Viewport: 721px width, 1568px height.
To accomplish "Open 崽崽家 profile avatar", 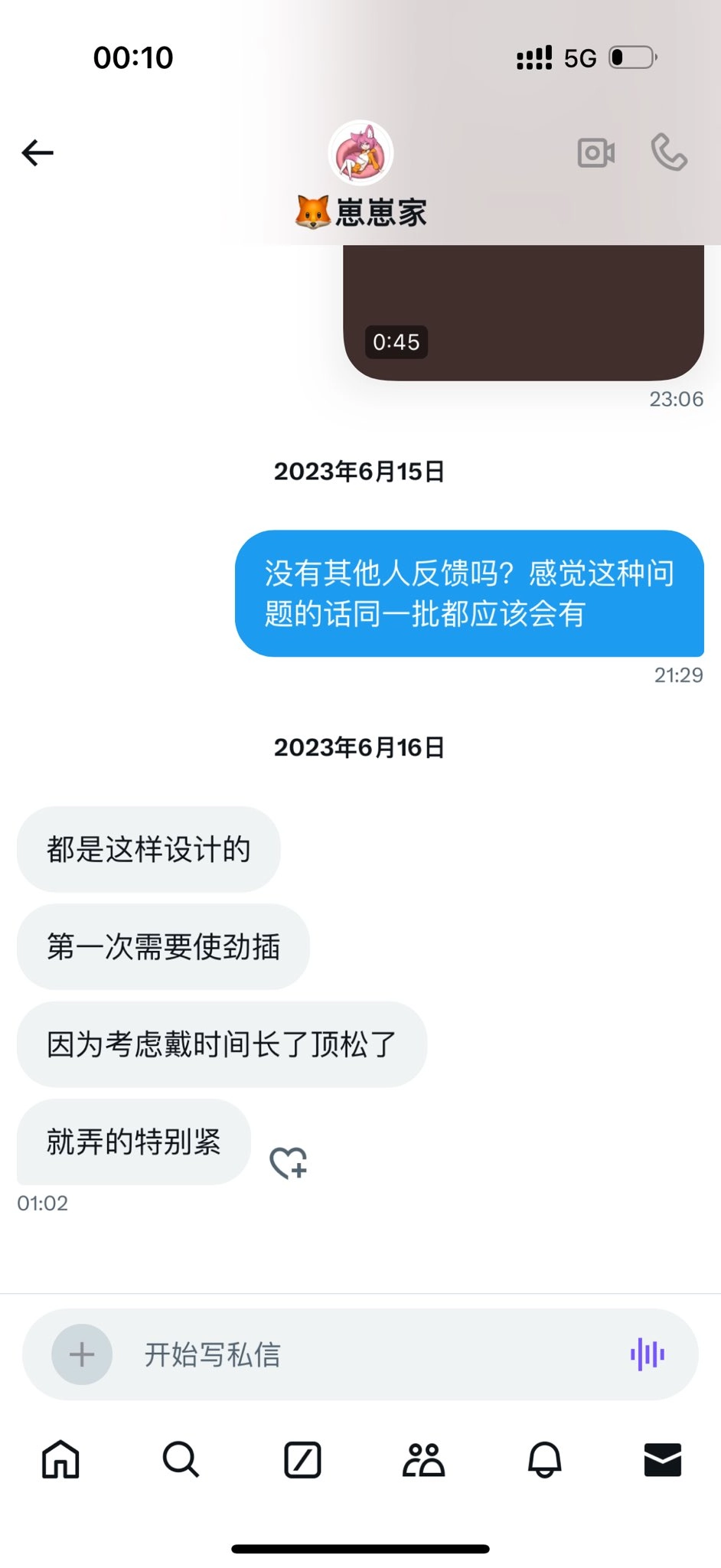I will [x=360, y=153].
